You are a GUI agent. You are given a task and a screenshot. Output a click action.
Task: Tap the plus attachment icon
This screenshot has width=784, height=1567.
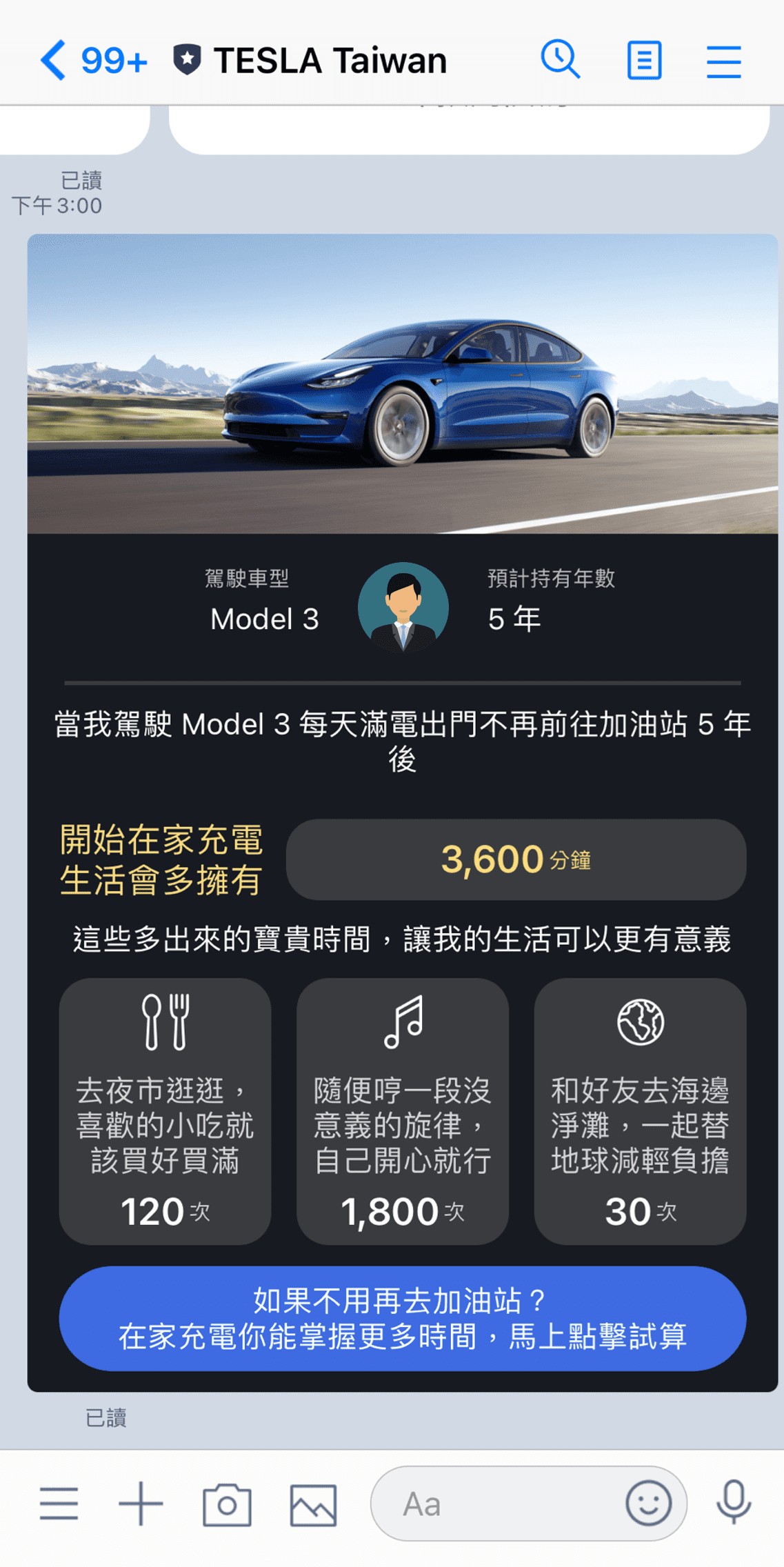pos(141,1504)
